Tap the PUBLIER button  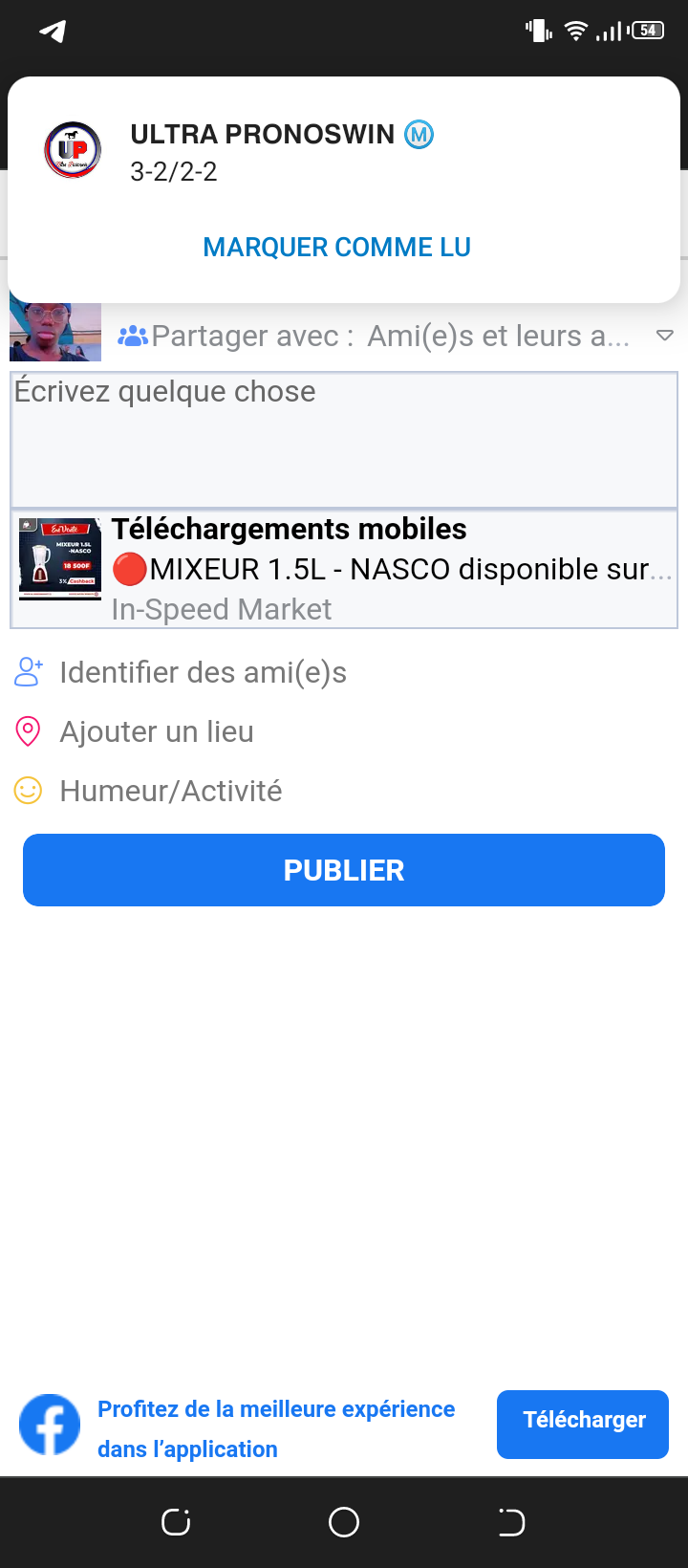[344, 870]
